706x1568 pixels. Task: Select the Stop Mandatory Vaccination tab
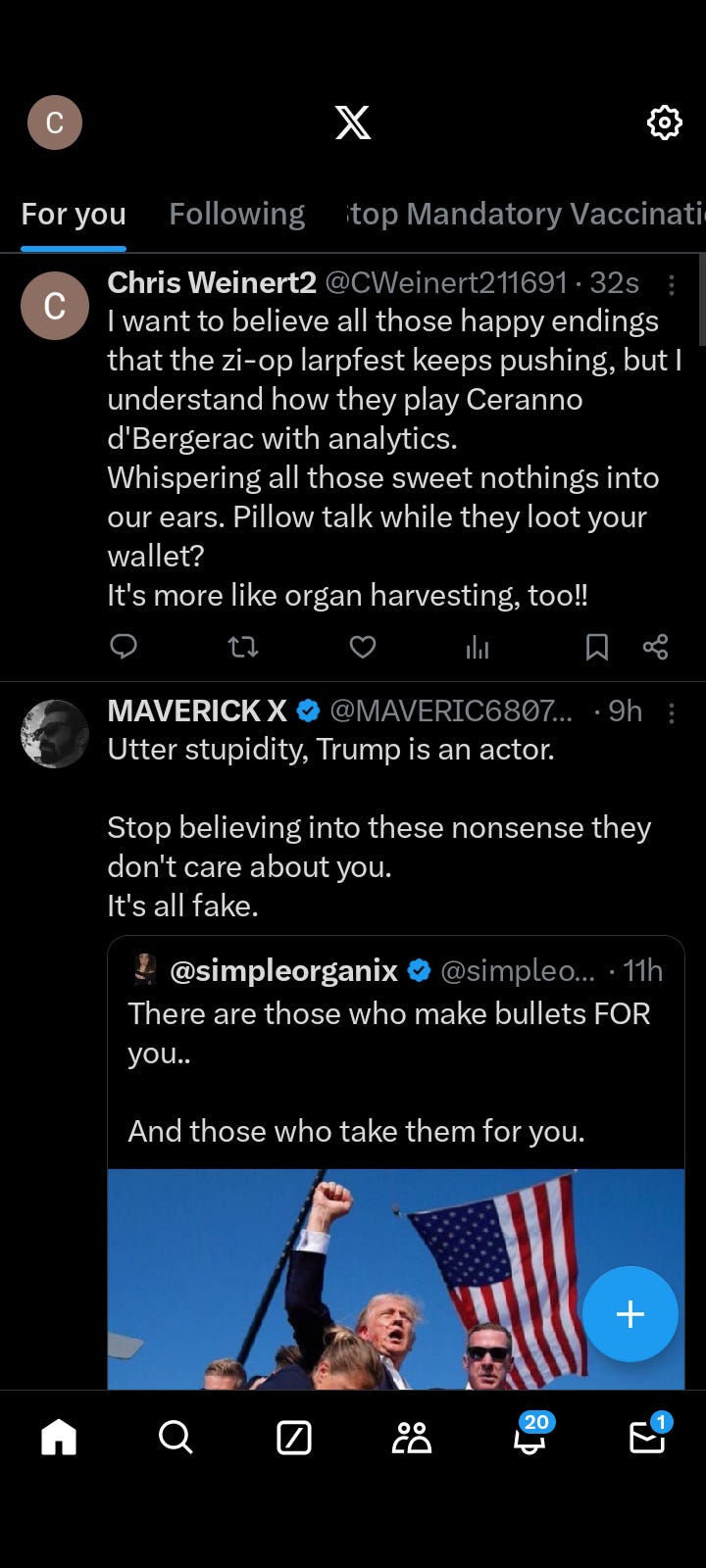click(526, 214)
